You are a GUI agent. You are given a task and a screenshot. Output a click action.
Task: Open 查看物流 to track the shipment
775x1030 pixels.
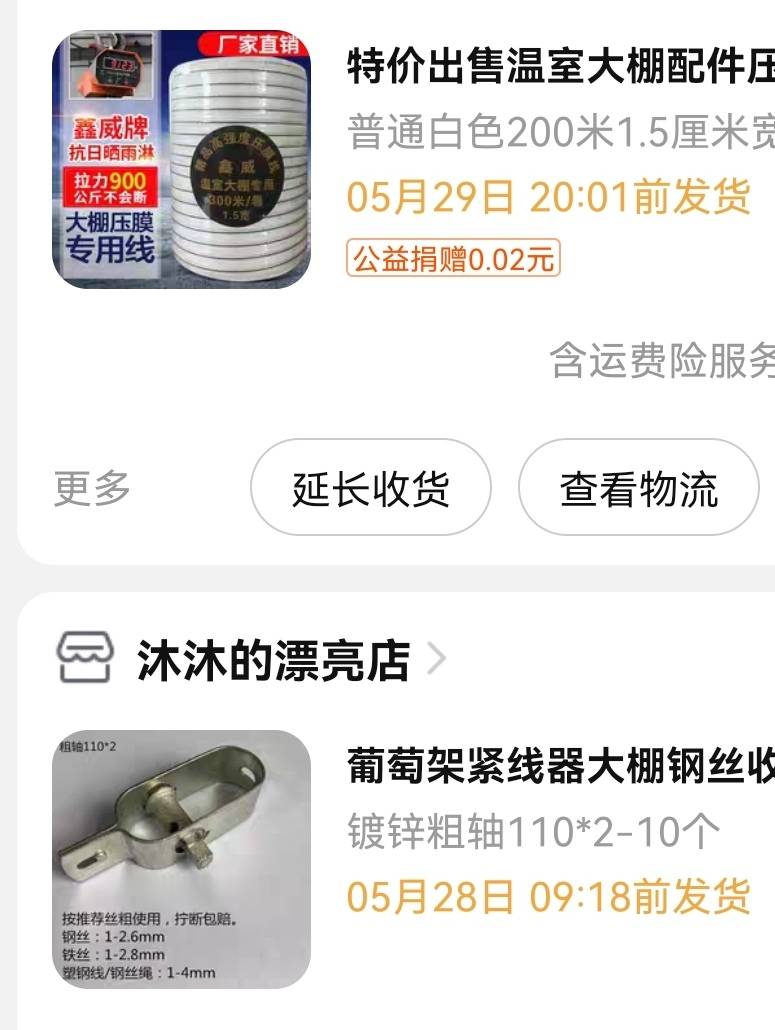click(x=638, y=488)
